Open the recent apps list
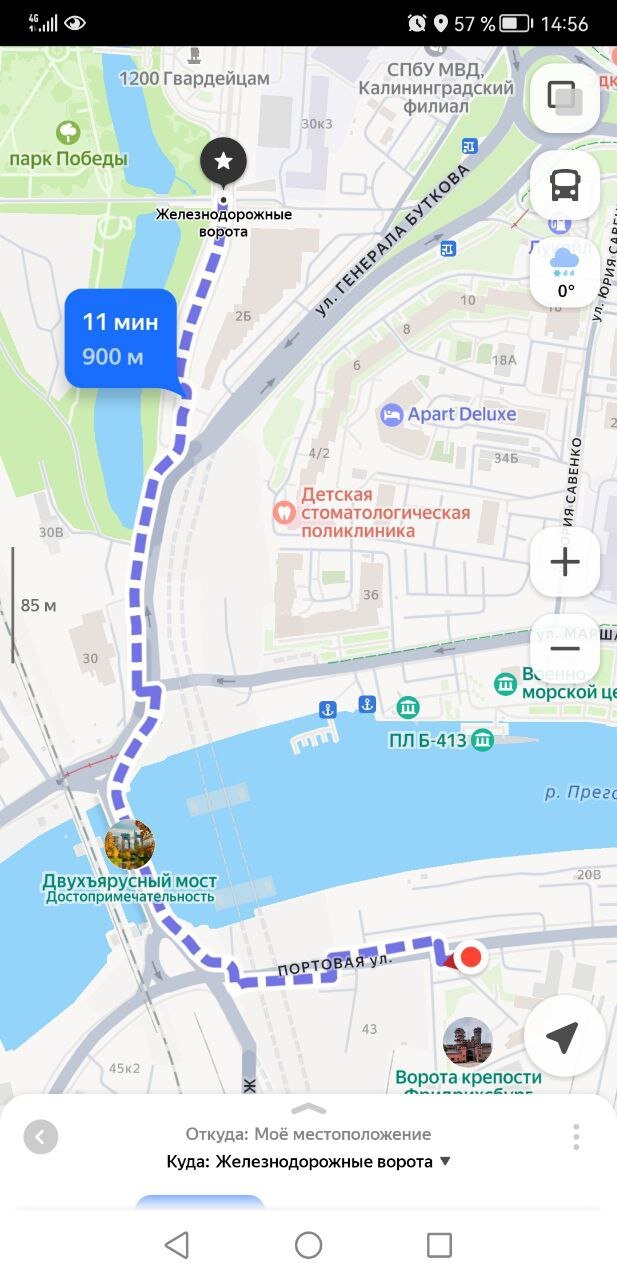 (x=439, y=1245)
